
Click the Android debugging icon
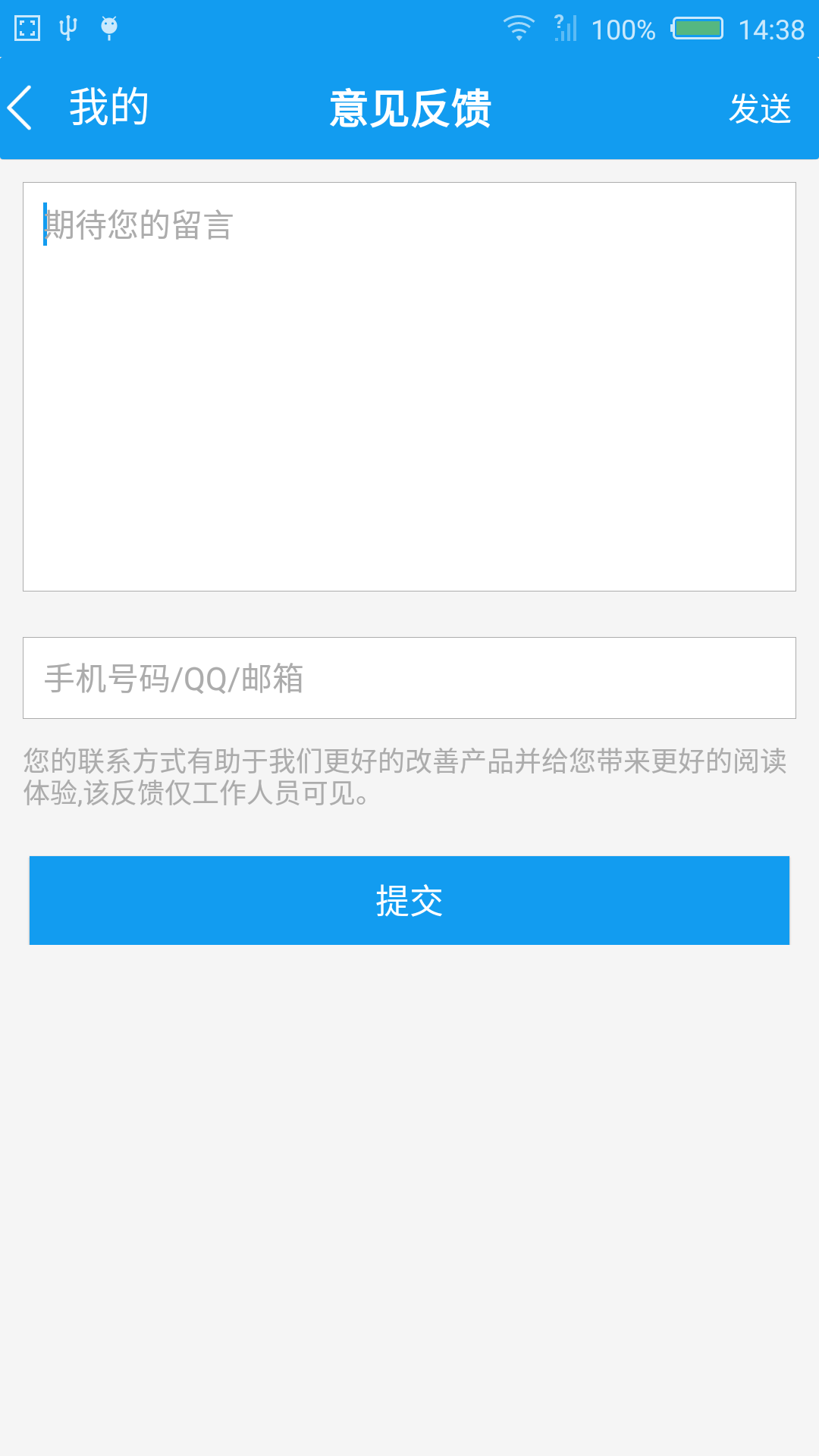click(110, 29)
